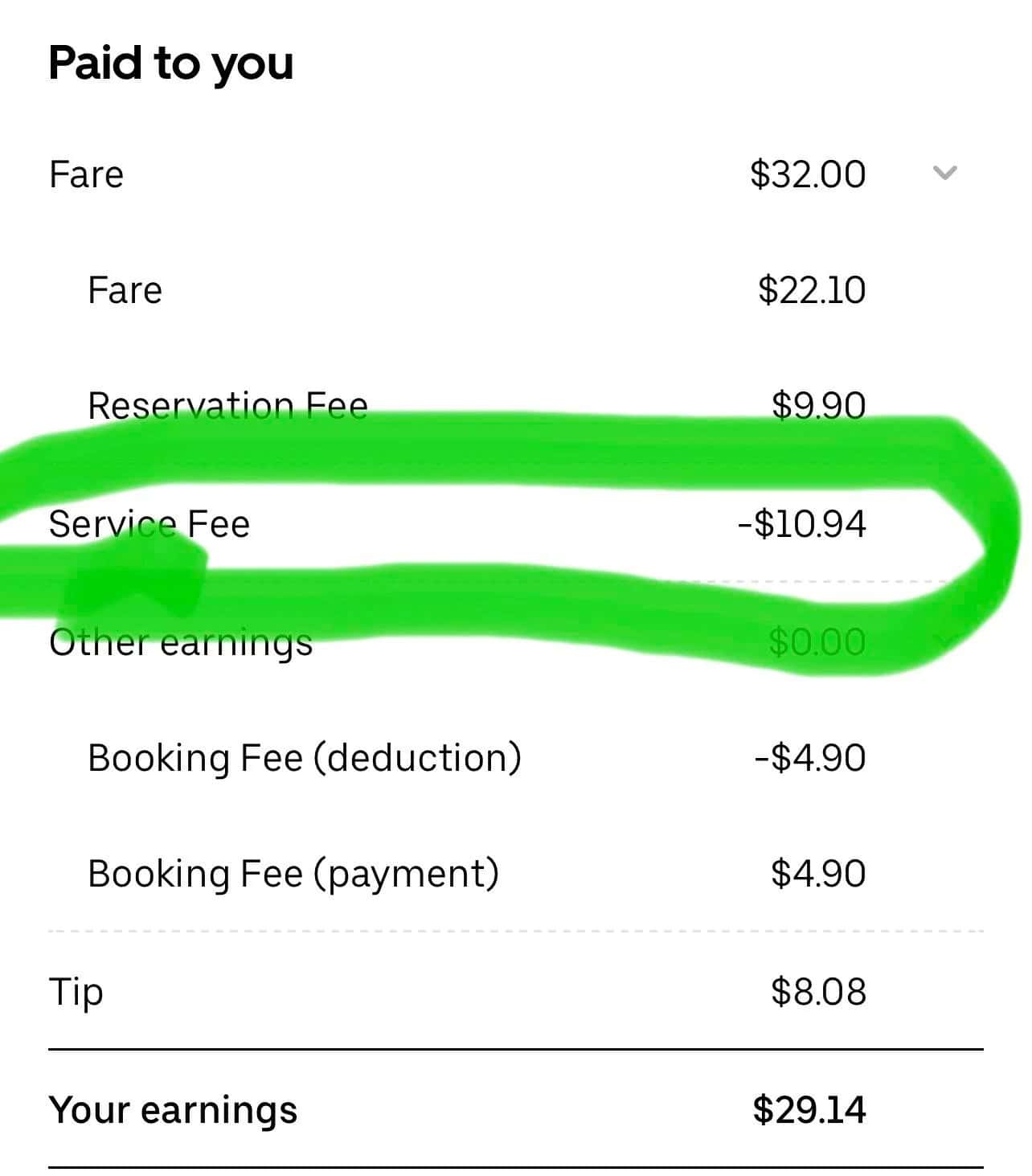Collapse the Fare breakdown chevron

[x=944, y=173]
